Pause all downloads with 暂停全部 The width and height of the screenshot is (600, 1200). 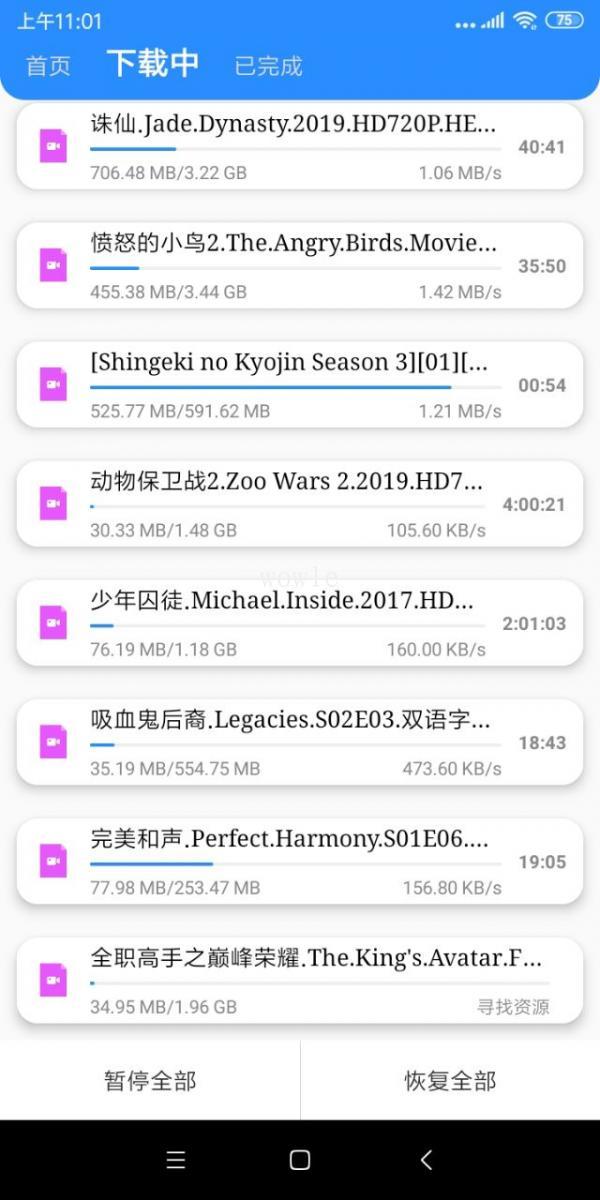coord(150,1081)
